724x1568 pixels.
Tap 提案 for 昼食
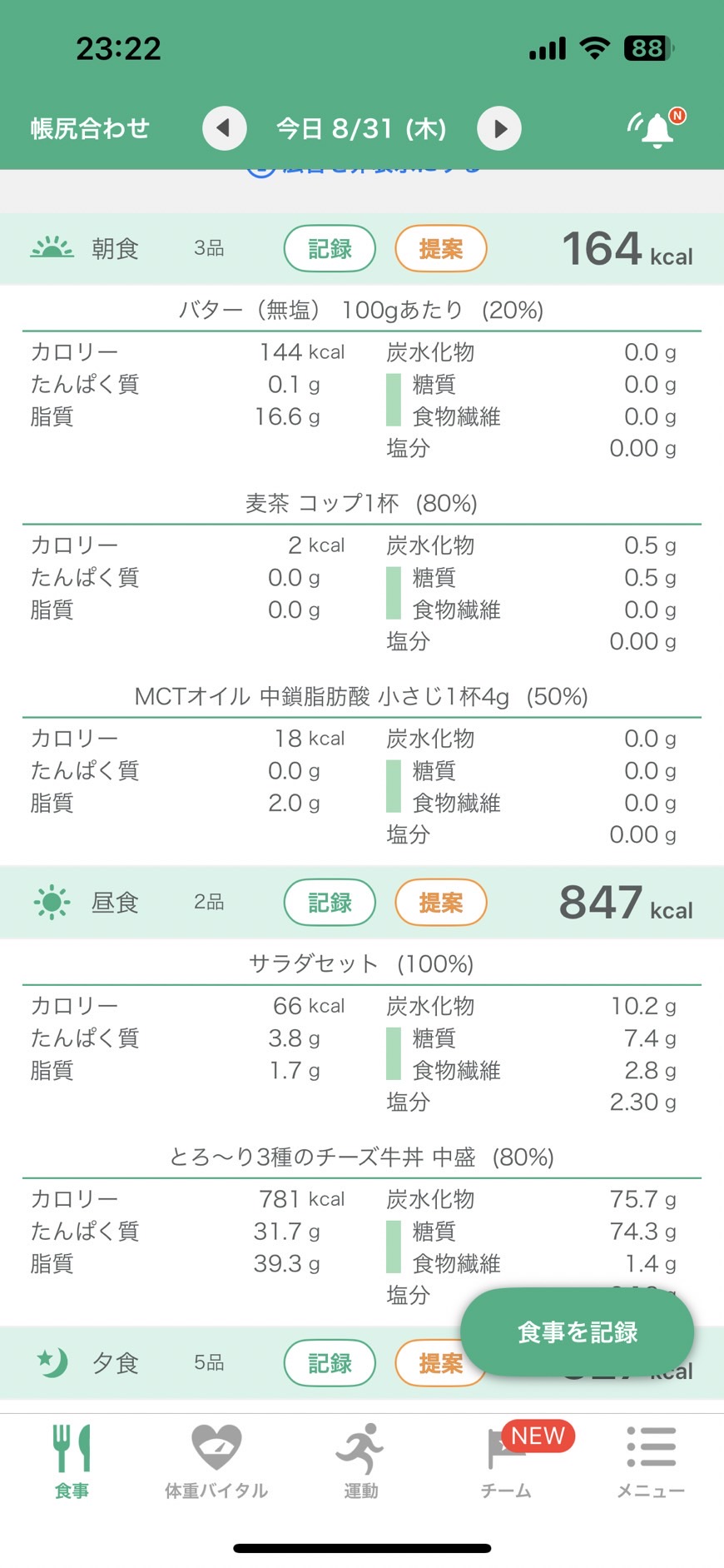(x=440, y=902)
